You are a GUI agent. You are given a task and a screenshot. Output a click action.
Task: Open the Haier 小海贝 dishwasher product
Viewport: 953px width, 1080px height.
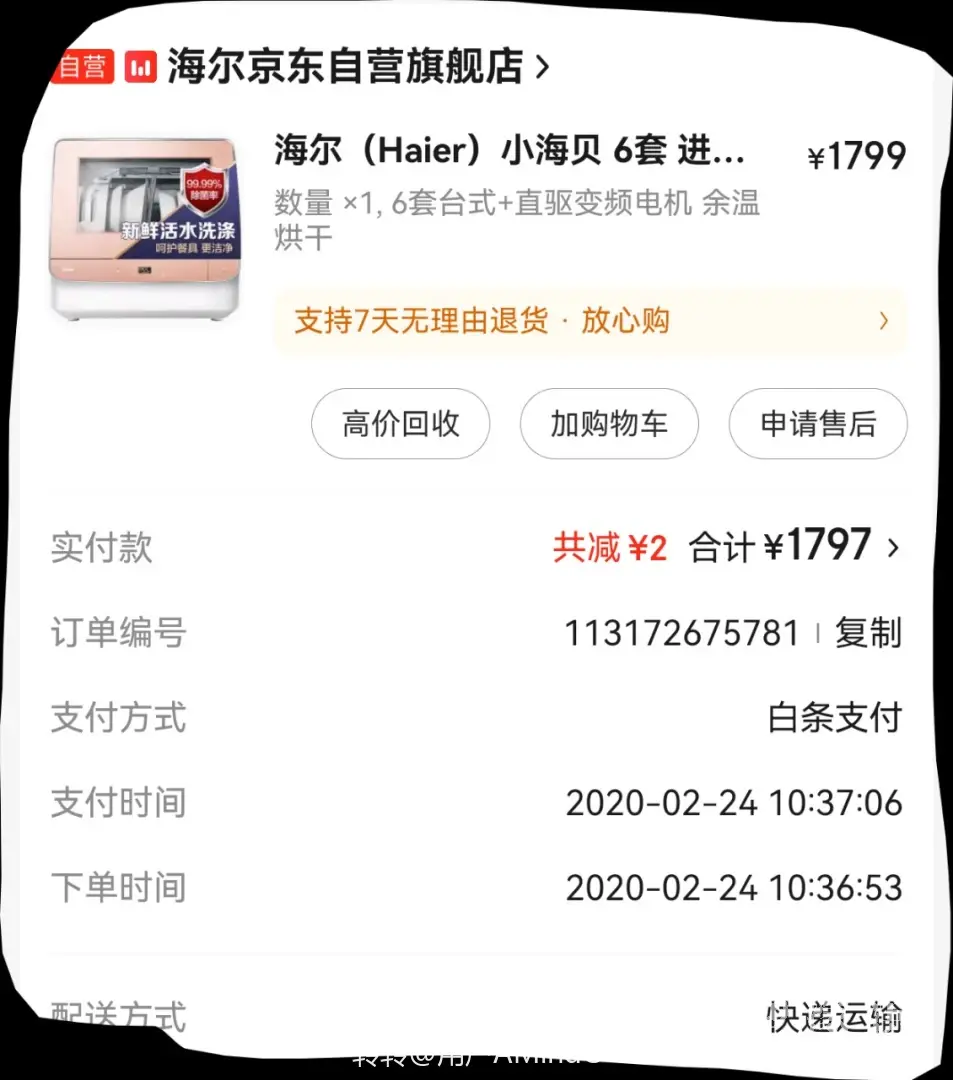click(510, 153)
